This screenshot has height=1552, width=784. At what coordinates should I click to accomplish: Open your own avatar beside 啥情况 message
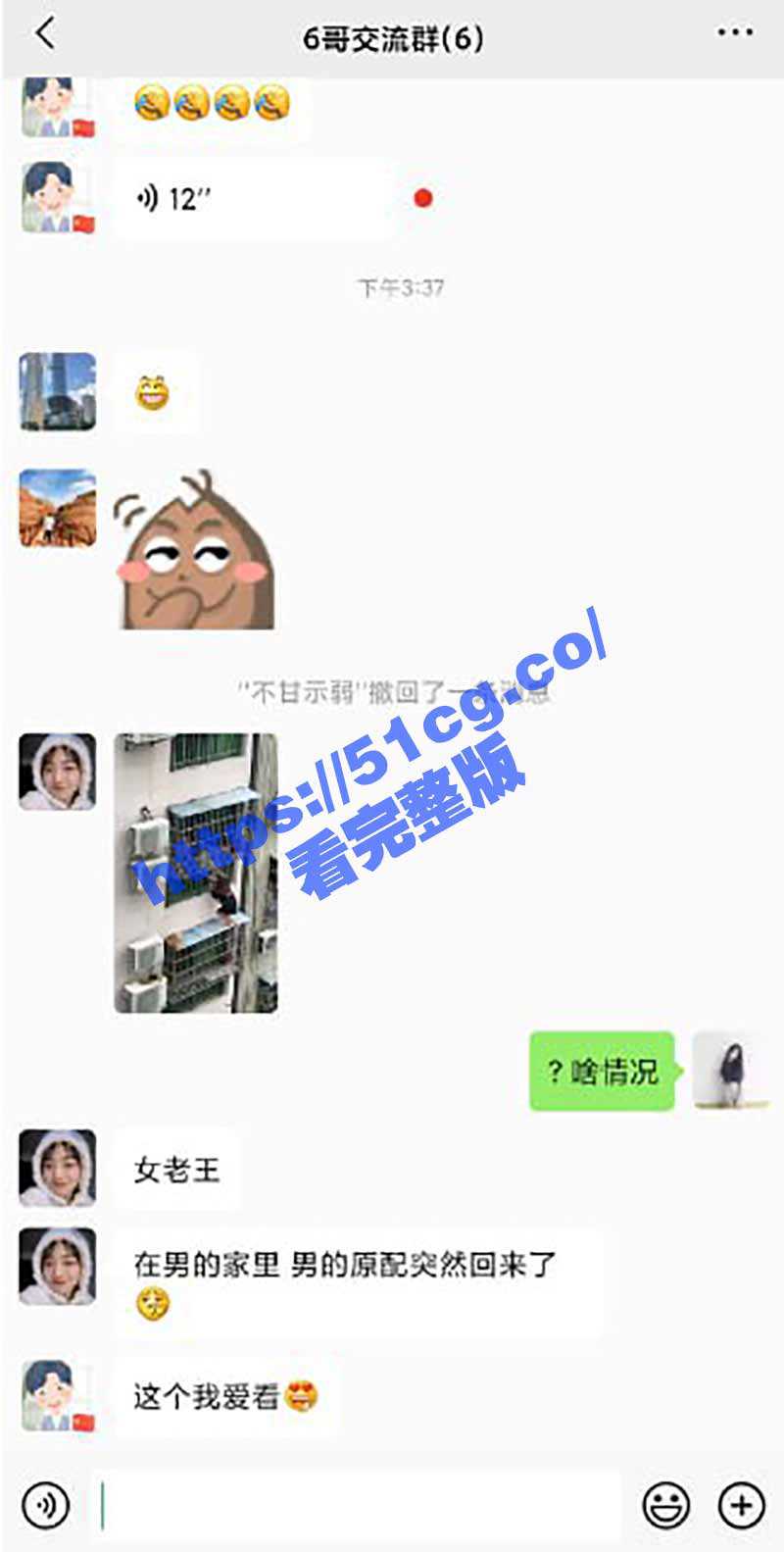pos(729,1071)
